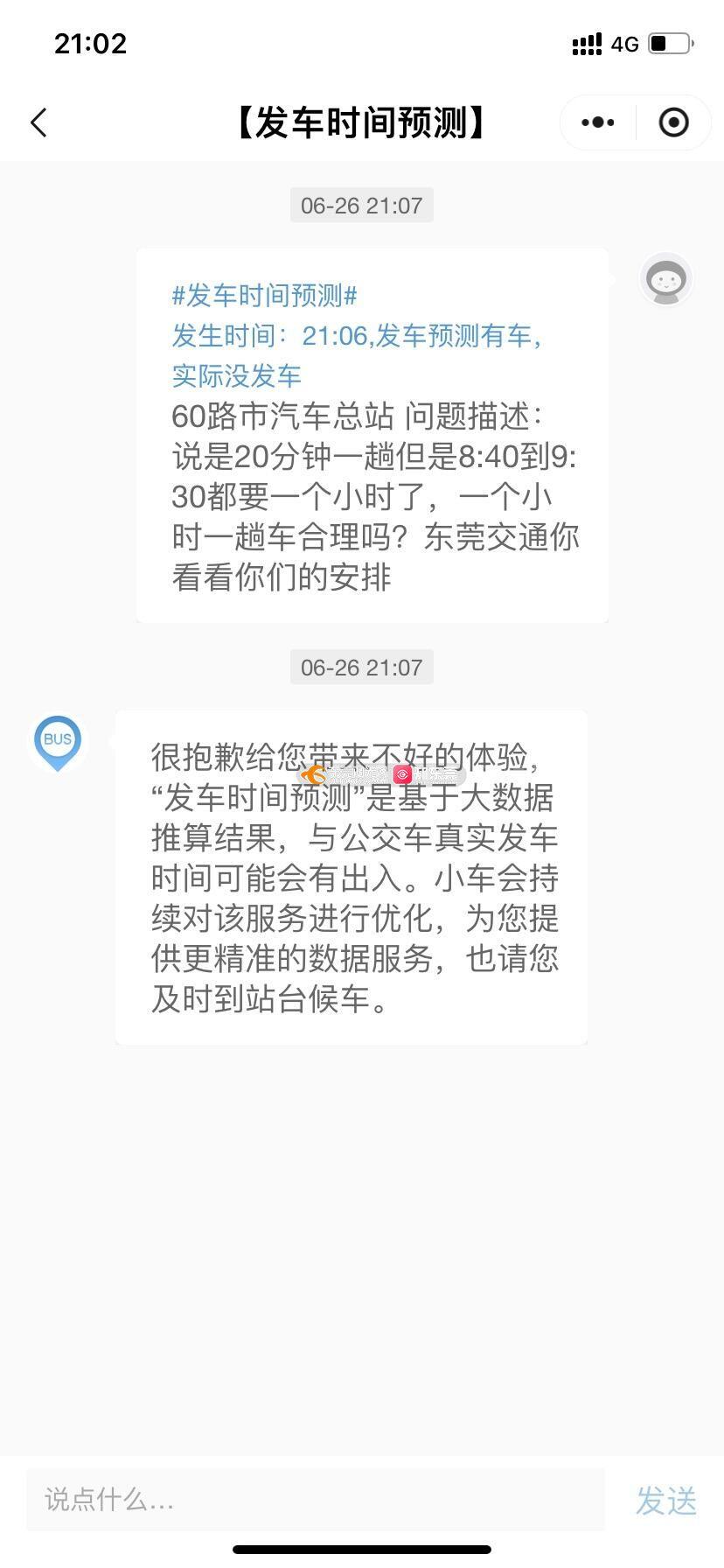This screenshot has width=724, height=1568.
Task: Go back from the 发车时间预测 chat
Action: (x=38, y=122)
